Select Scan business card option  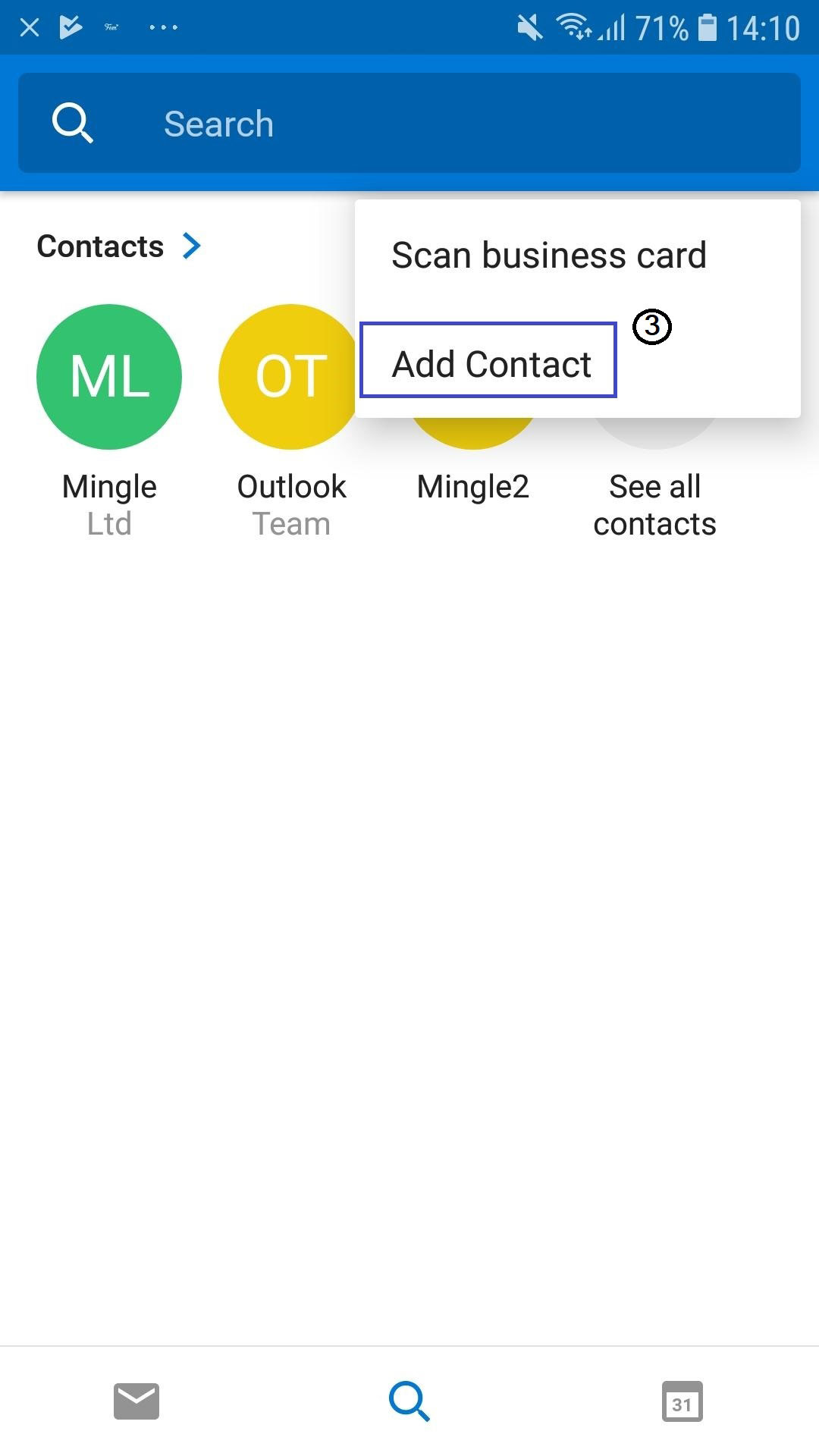pos(548,256)
